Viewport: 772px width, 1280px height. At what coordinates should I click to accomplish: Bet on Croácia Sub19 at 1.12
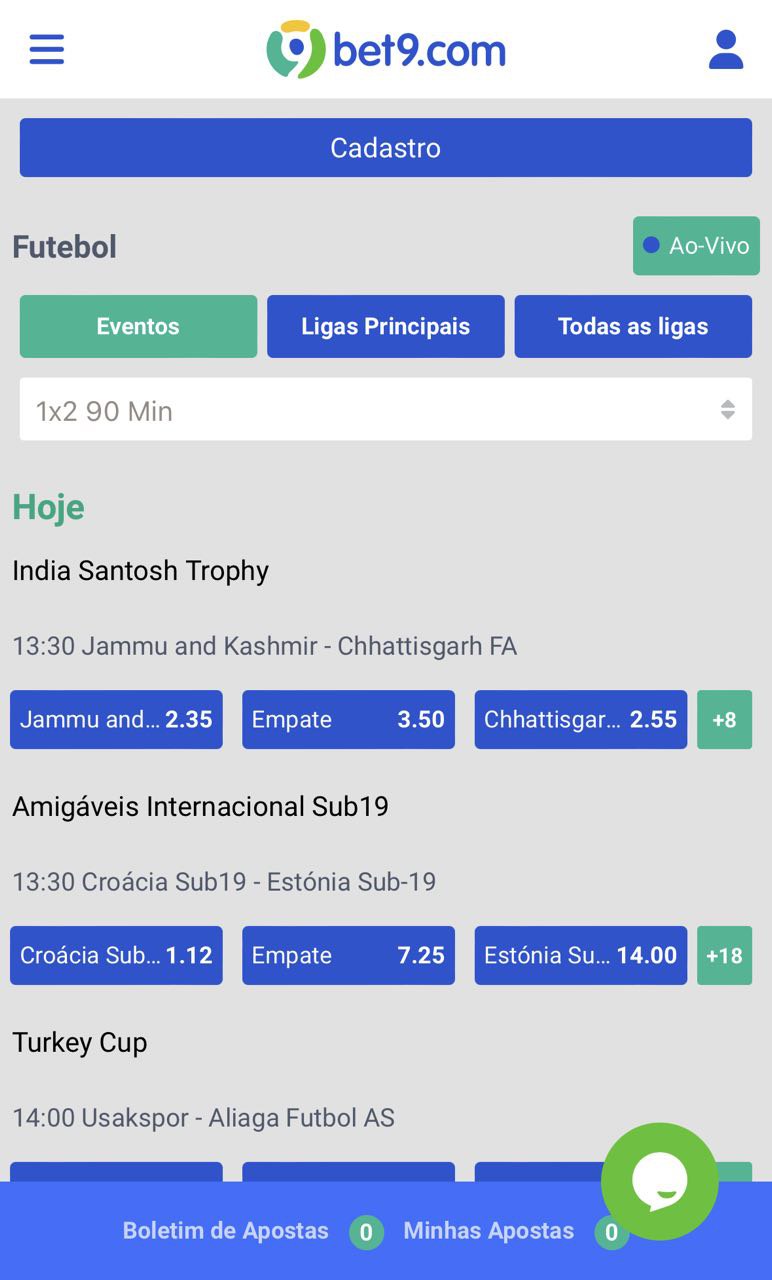[116, 955]
